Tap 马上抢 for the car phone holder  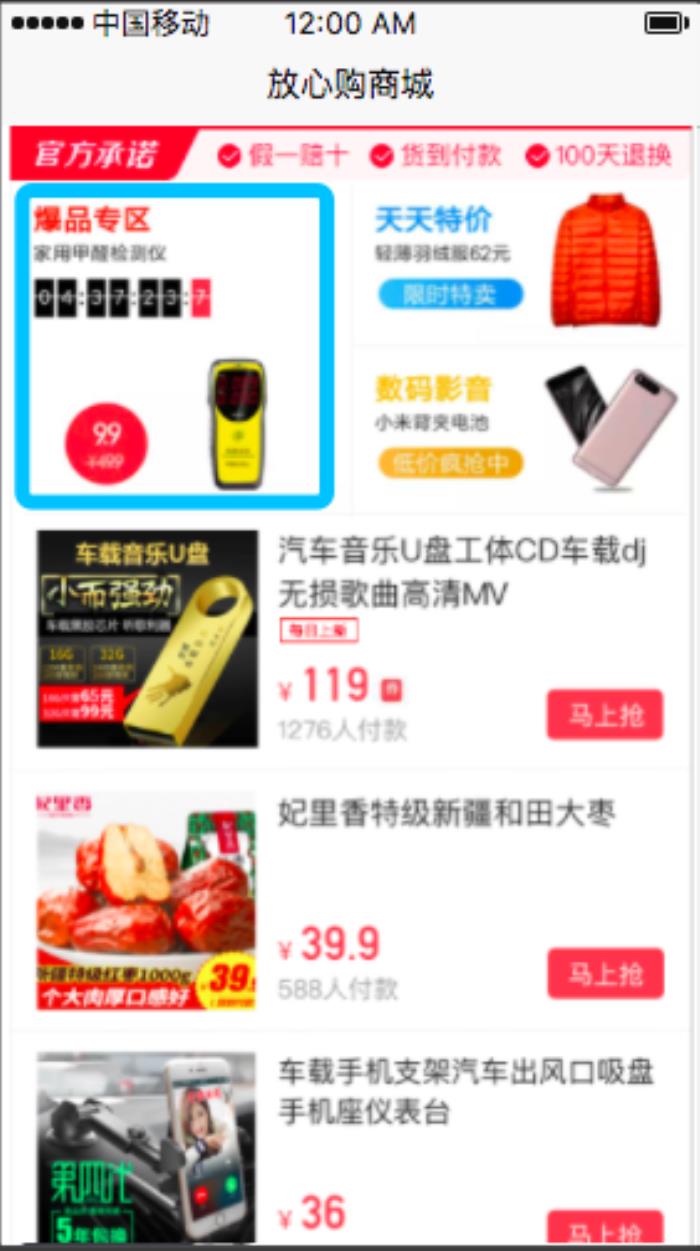604,1230
